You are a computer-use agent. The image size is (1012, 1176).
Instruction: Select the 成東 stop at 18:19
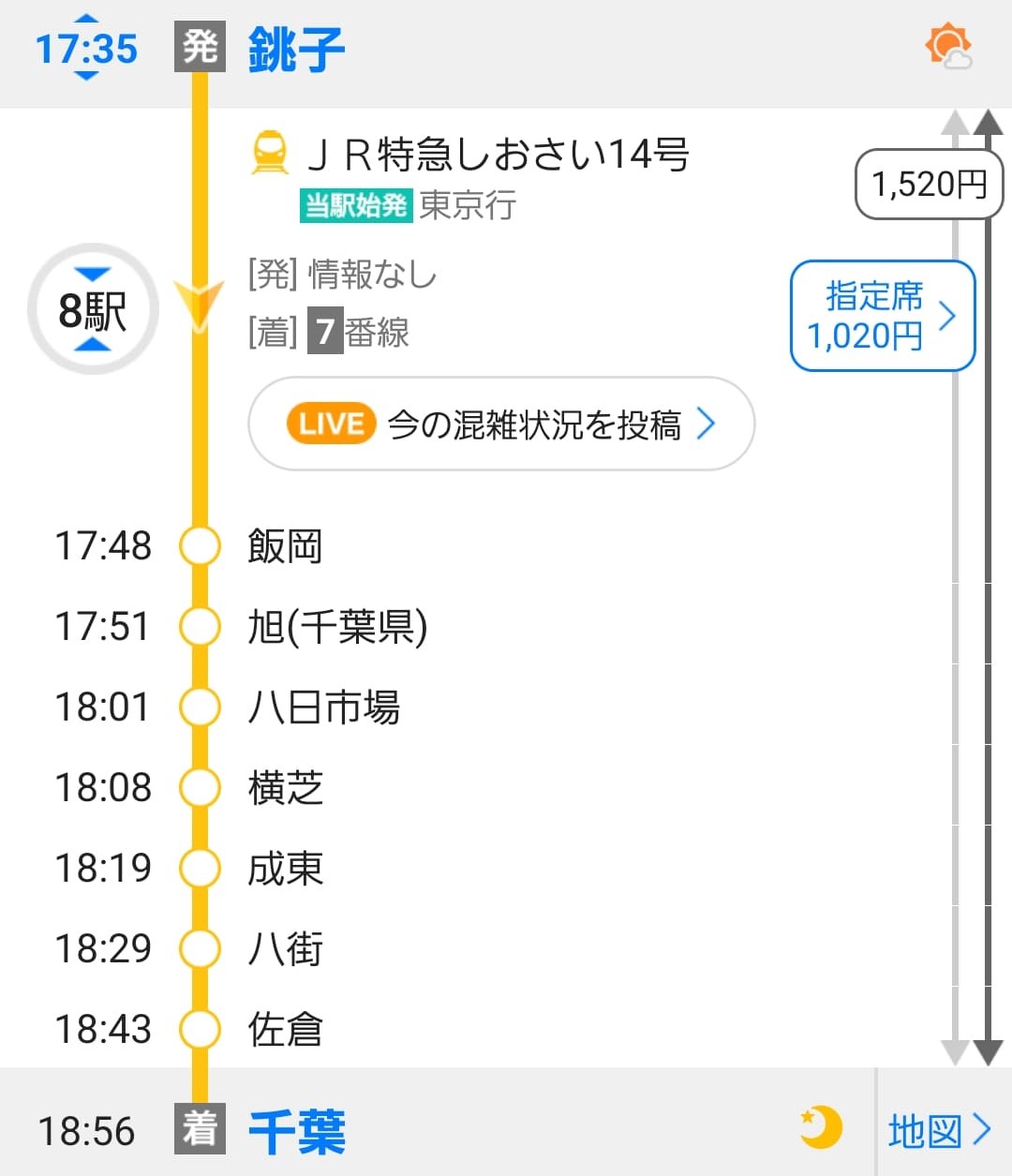(285, 869)
